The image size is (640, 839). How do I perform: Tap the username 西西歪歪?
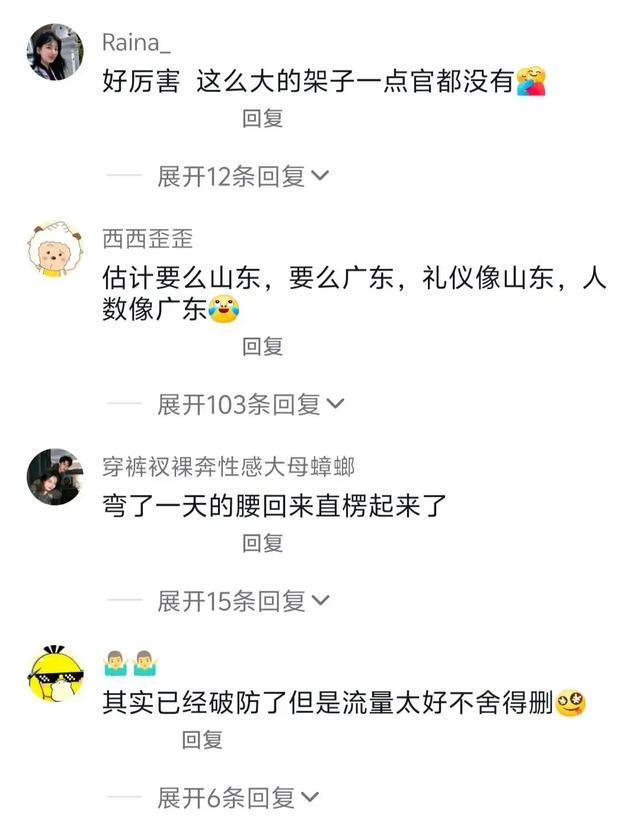[147, 238]
